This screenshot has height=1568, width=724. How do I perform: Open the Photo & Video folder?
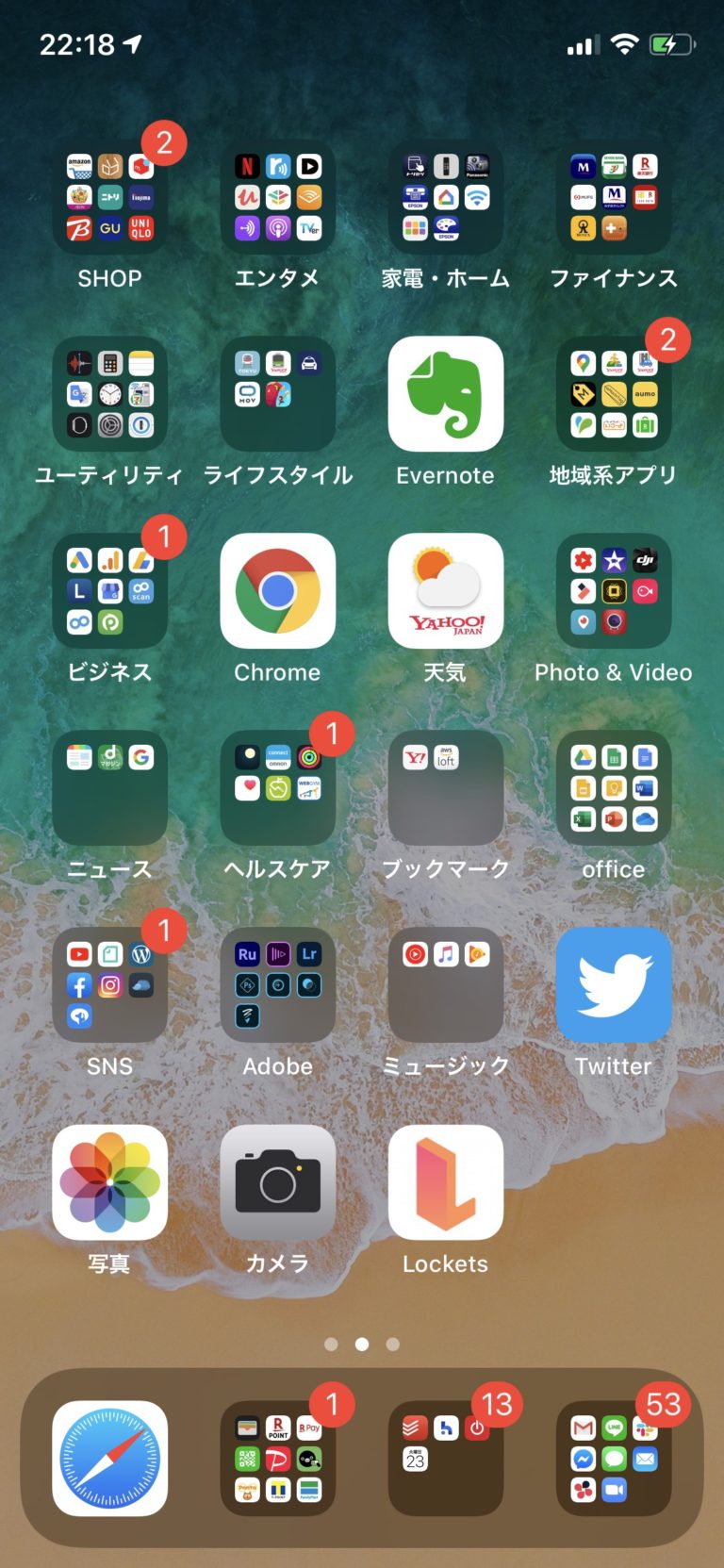pos(614,591)
